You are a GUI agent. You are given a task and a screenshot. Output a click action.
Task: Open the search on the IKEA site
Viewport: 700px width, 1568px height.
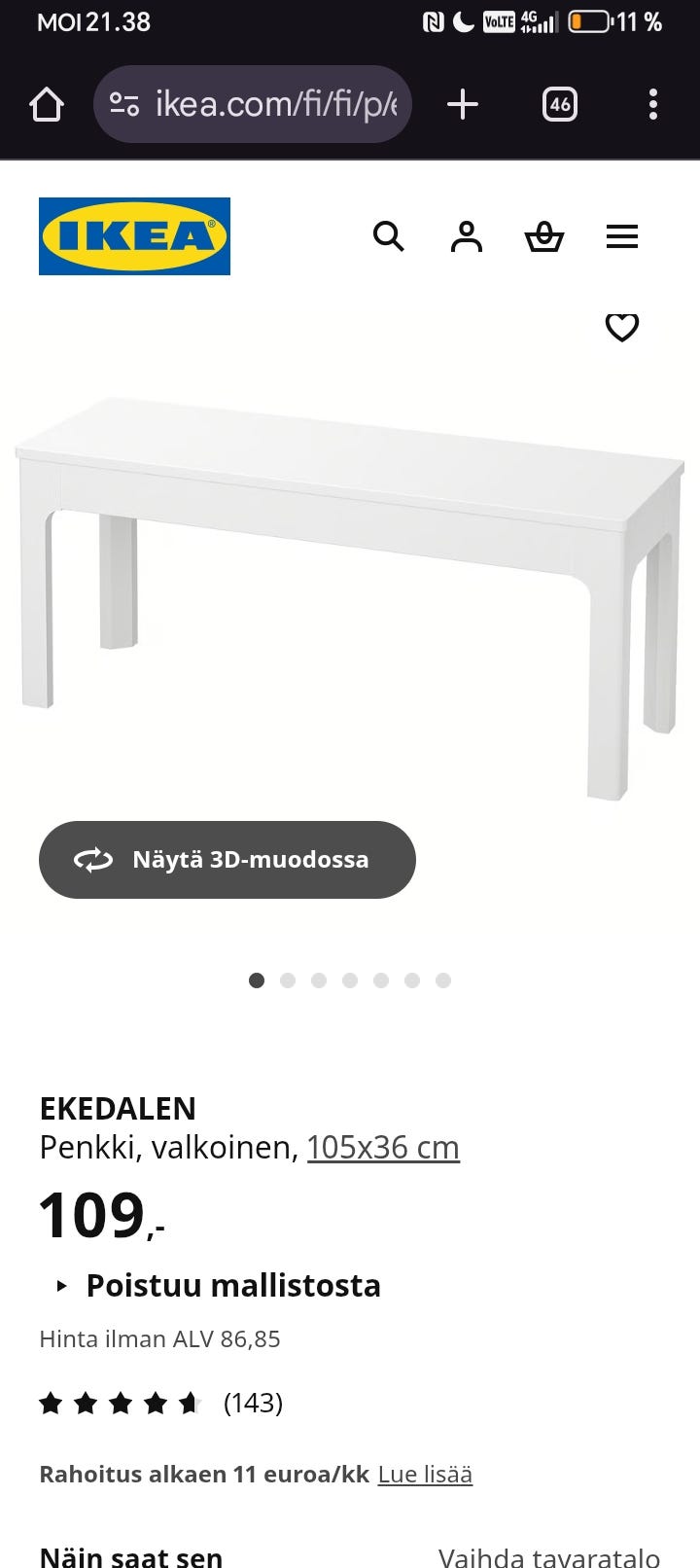pyautogui.click(x=388, y=236)
